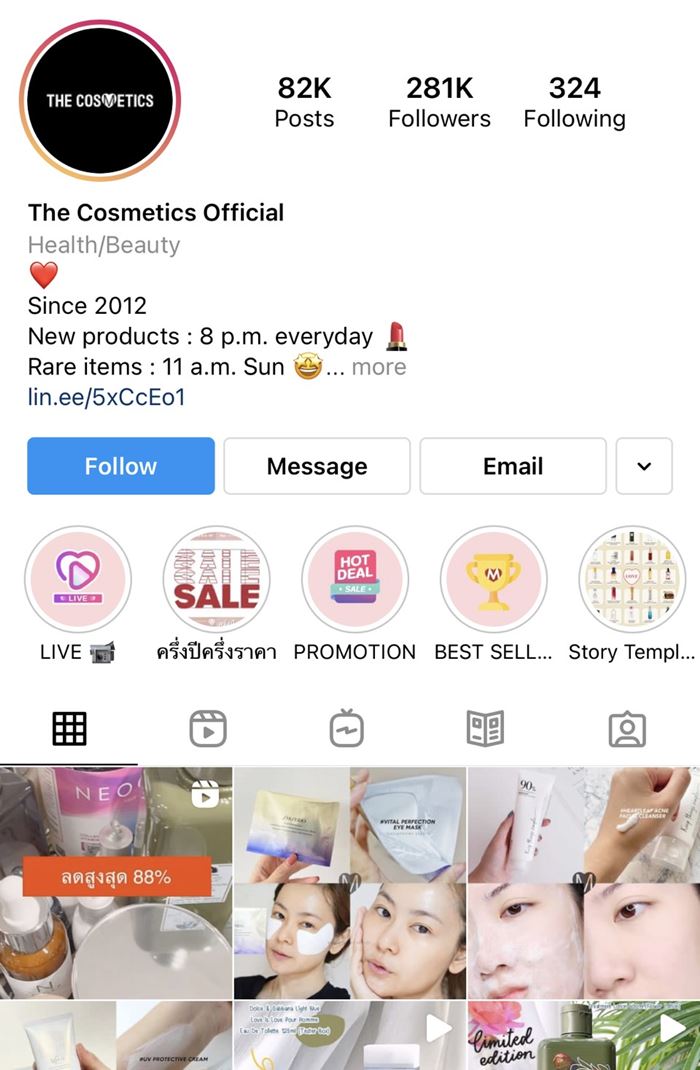Switch to the Guides tab
This screenshot has width=700, height=1070.
coord(486,729)
